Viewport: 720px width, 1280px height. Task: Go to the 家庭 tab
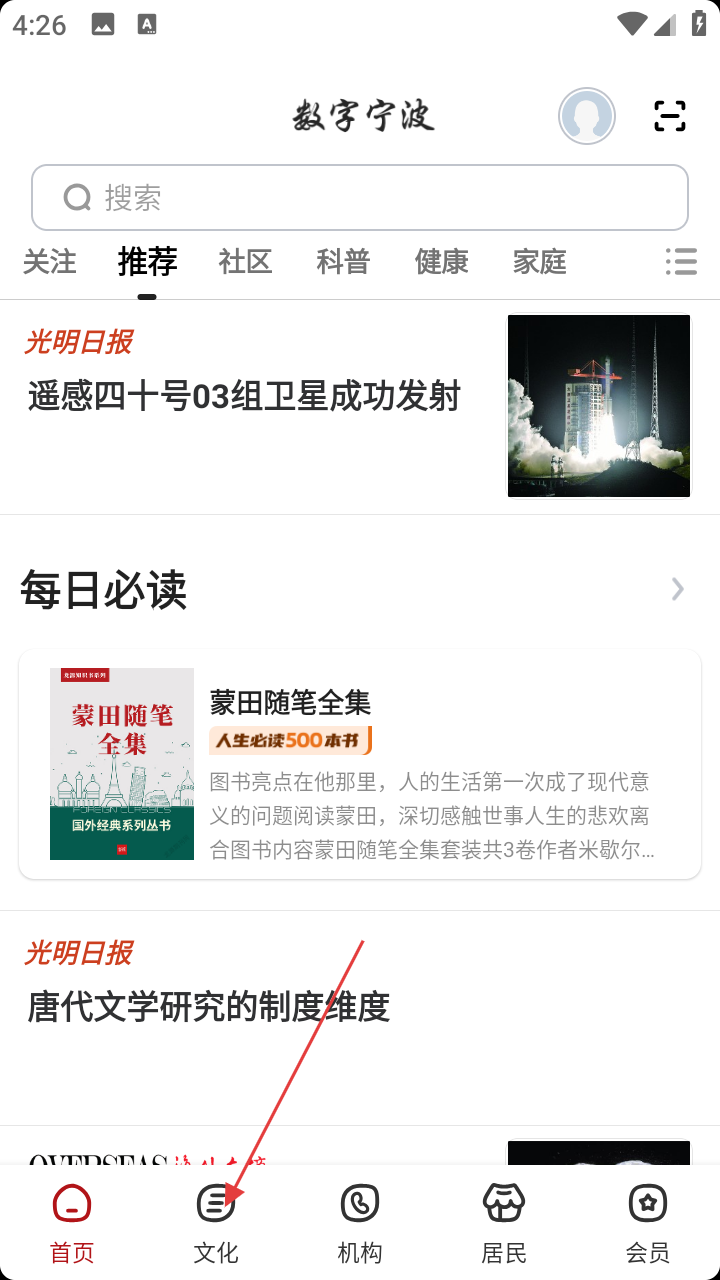tap(539, 262)
